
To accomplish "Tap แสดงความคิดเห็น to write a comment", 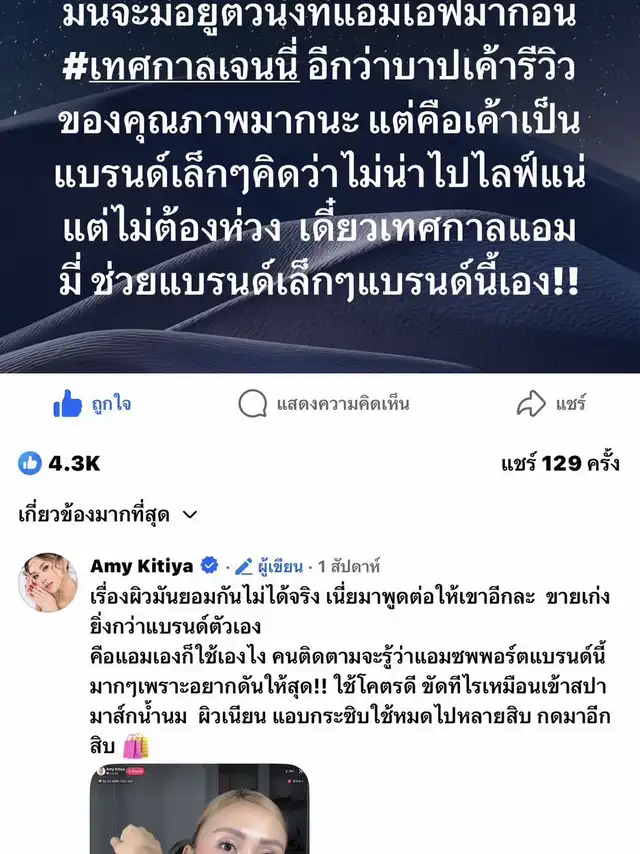I will pos(323,404).
